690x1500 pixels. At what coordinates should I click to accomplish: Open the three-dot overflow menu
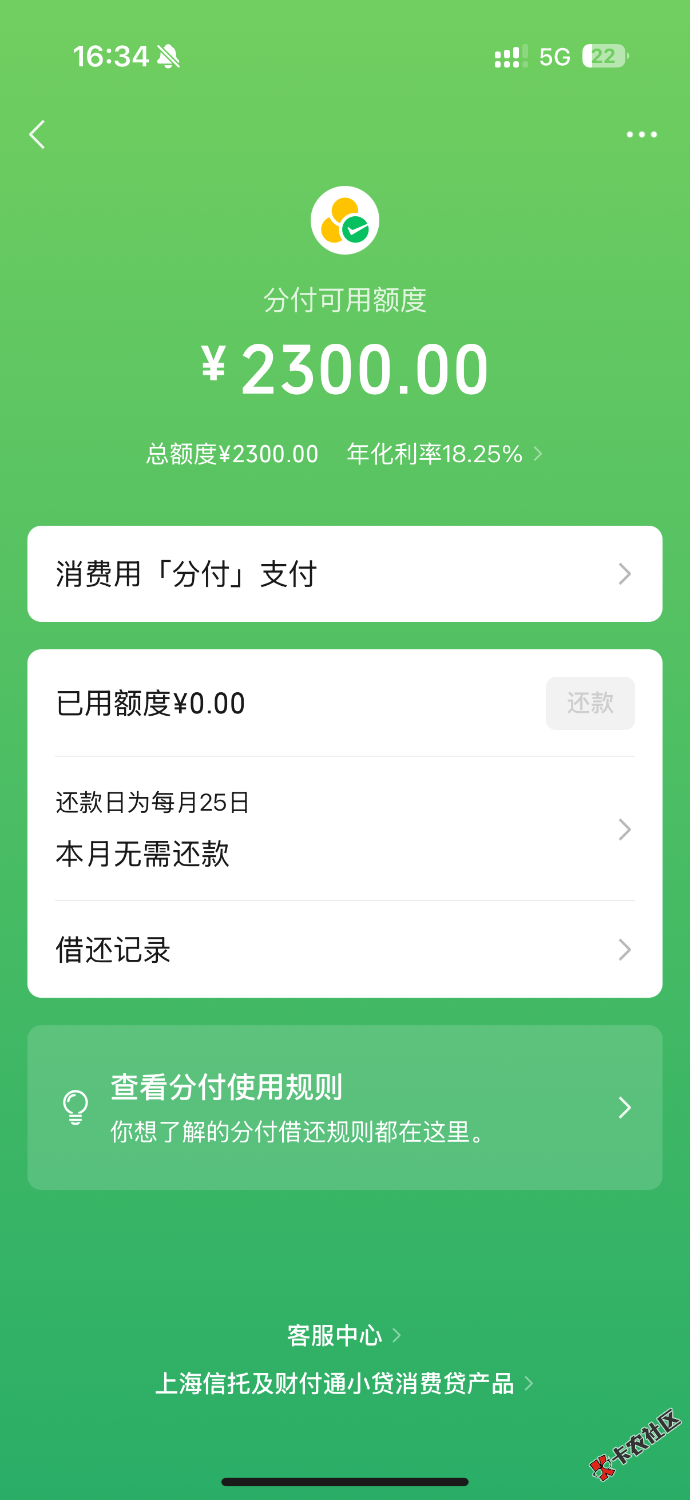coord(641,135)
